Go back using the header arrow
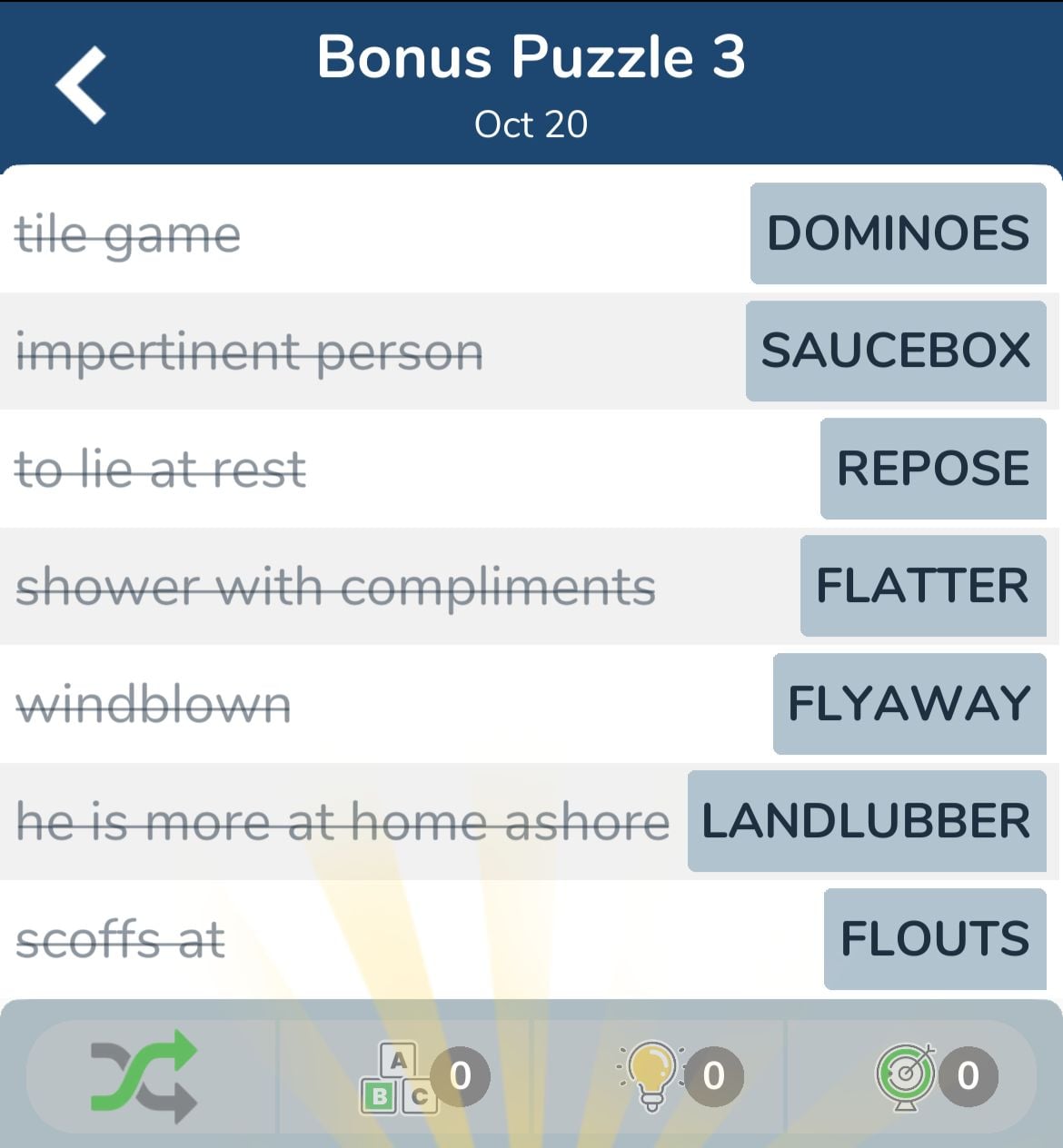The height and width of the screenshot is (1148, 1063). pyautogui.click(x=82, y=84)
